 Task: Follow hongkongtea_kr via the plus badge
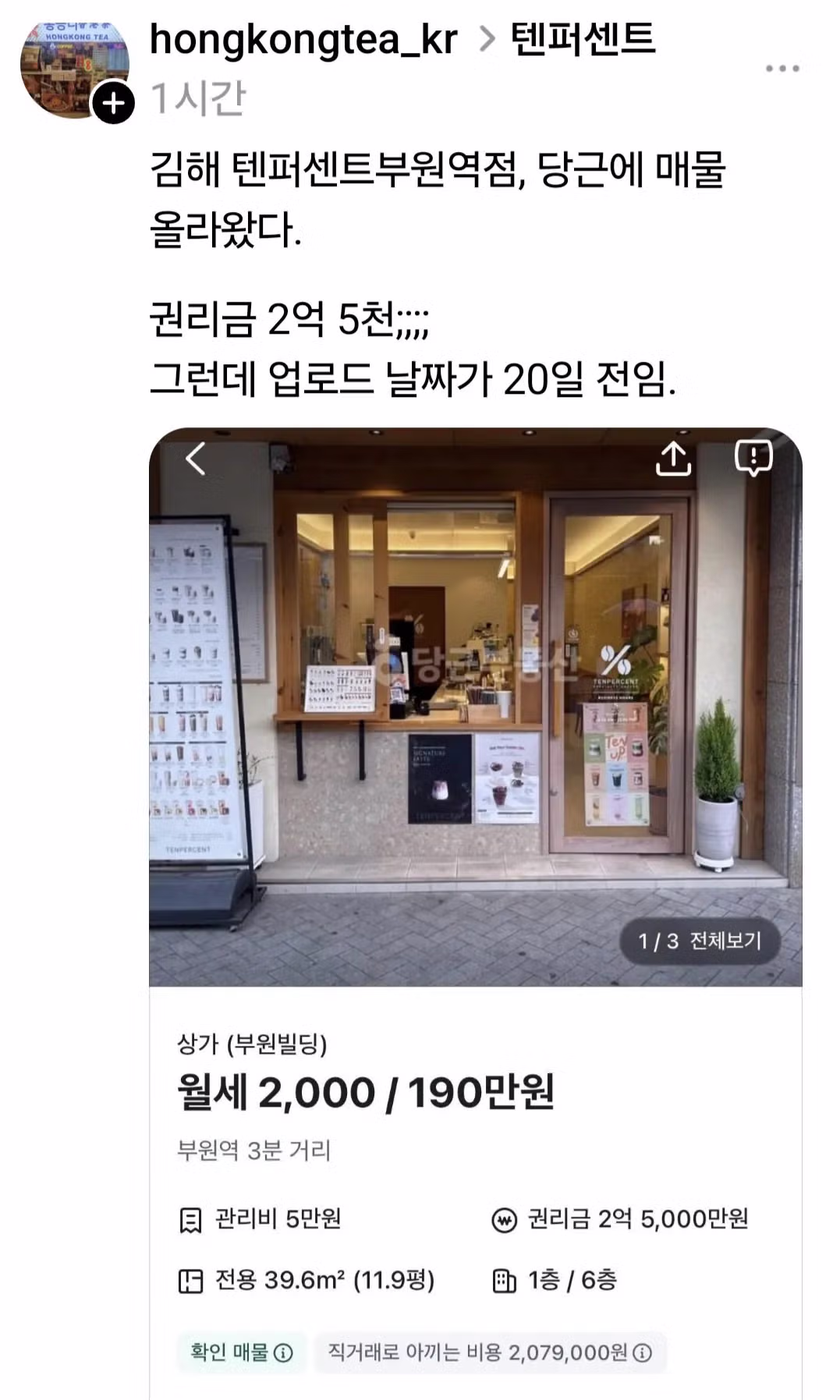(x=114, y=102)
